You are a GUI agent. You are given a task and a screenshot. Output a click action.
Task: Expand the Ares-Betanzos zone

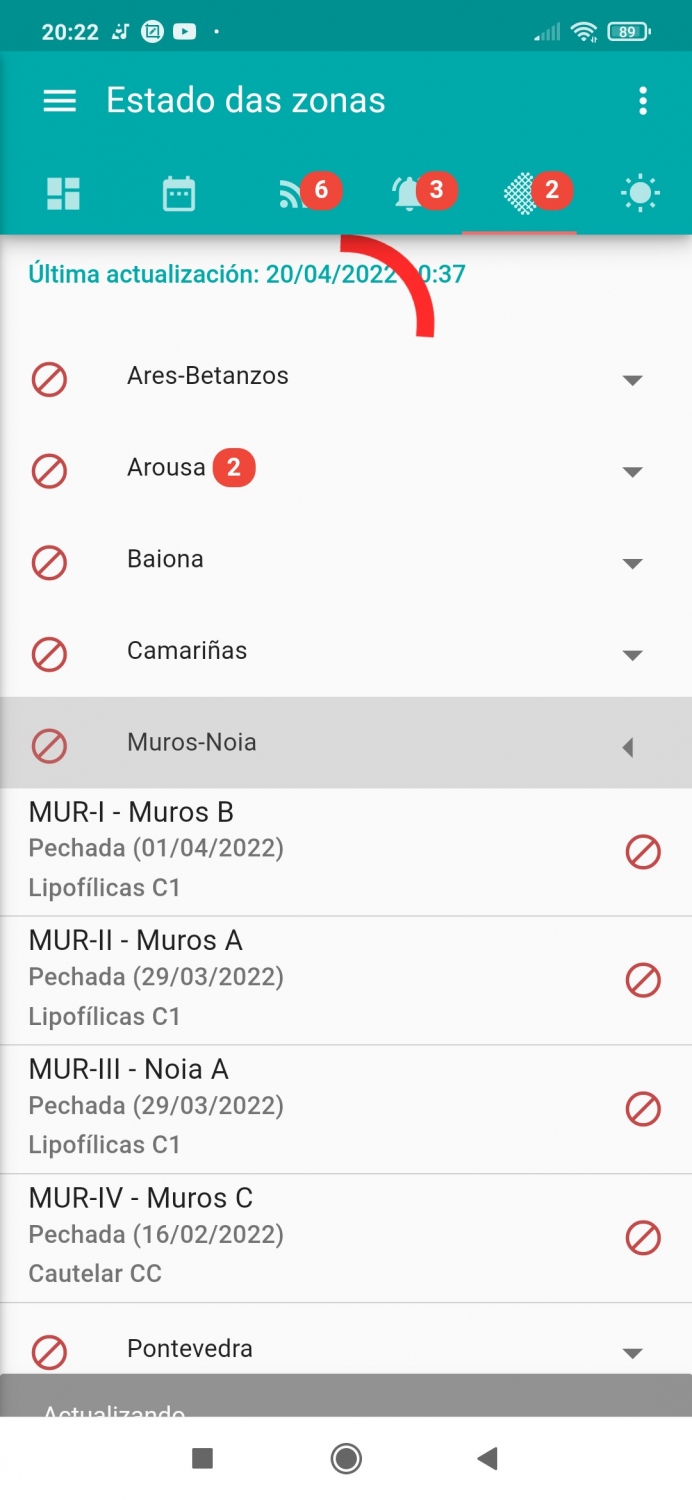coord(345,377)
